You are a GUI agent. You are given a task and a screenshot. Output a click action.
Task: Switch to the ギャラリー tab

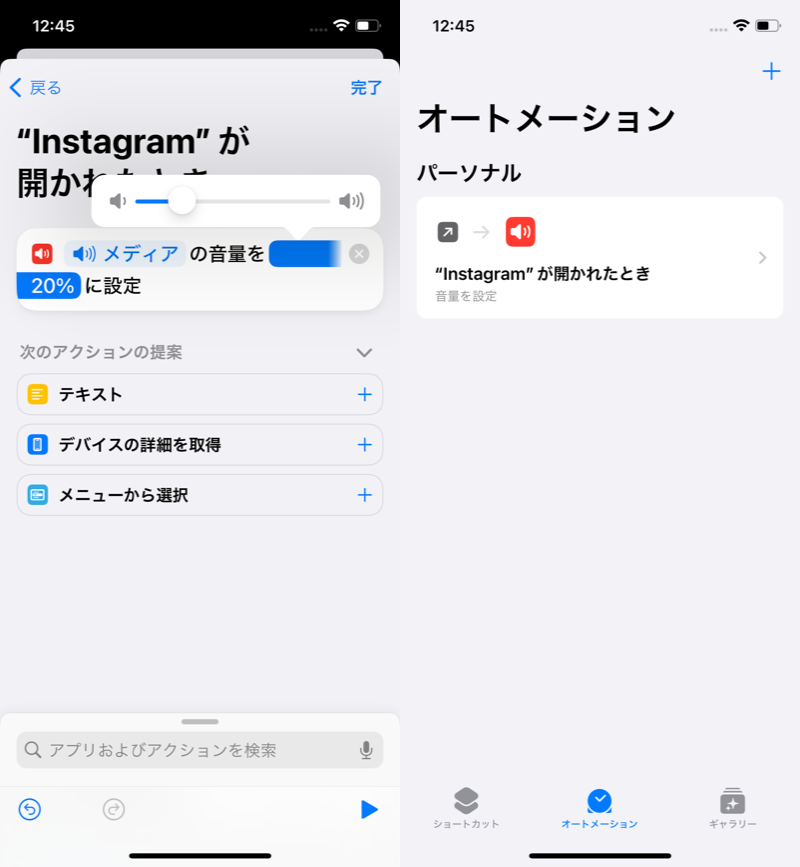coord(732,808)
